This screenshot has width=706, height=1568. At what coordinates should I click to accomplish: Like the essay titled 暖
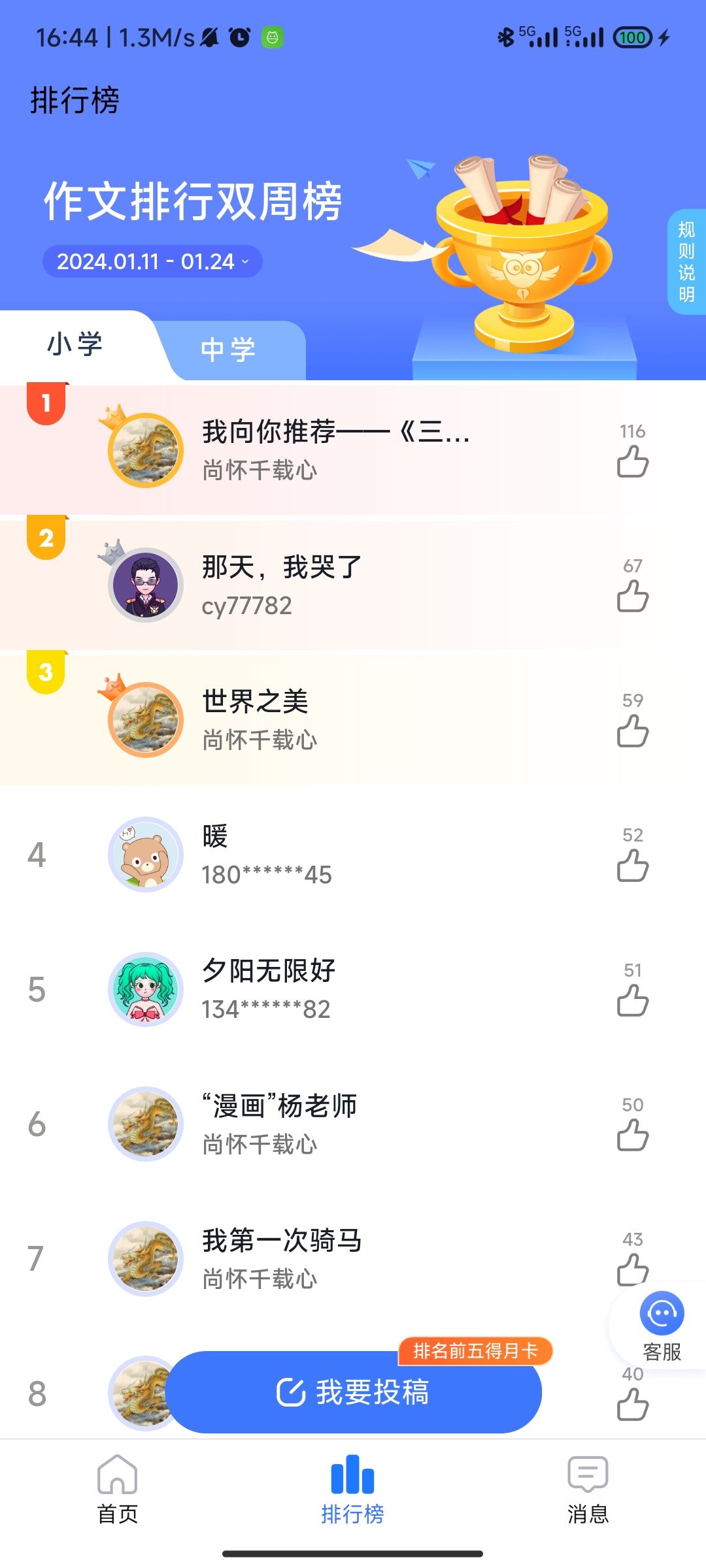tap(633, 866)
